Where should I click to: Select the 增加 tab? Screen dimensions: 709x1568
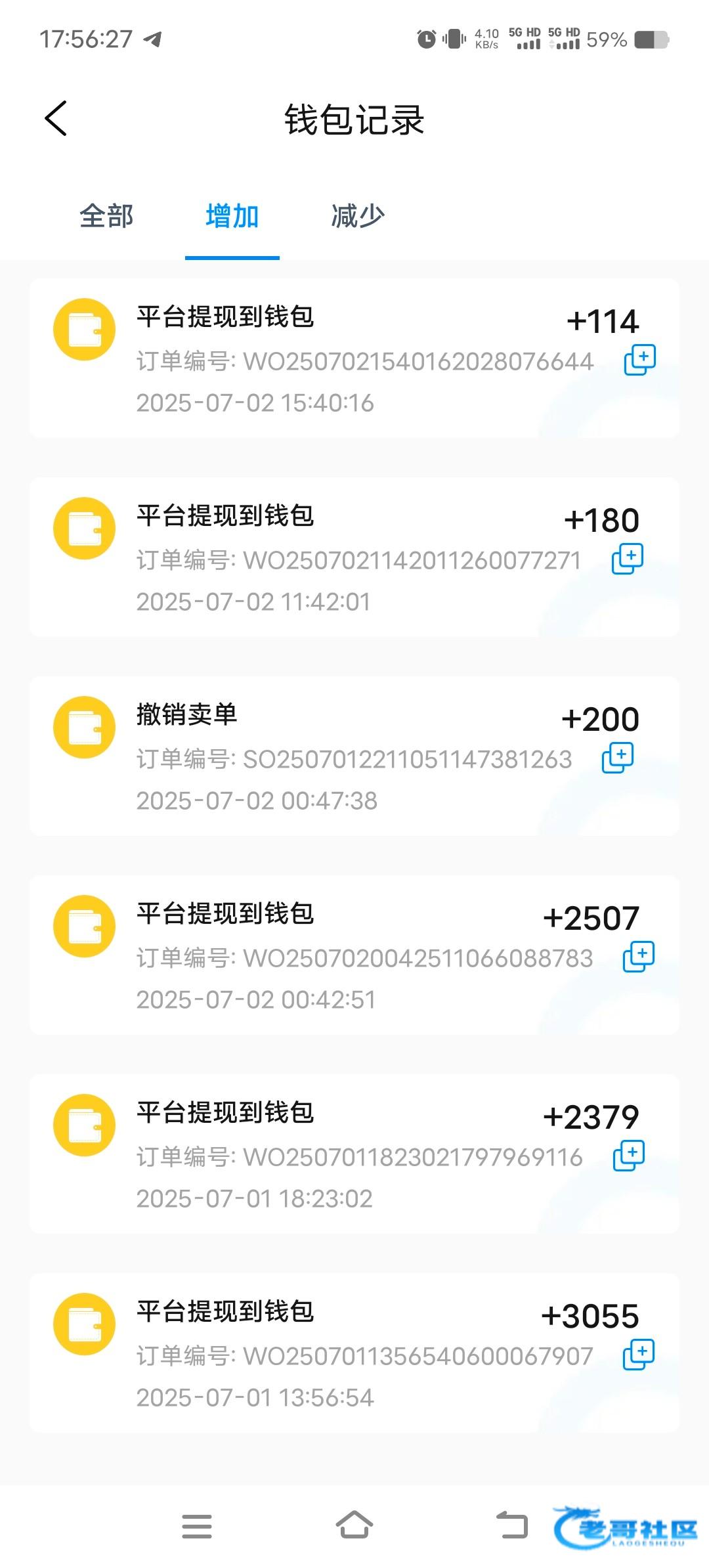tap(232, 216)
